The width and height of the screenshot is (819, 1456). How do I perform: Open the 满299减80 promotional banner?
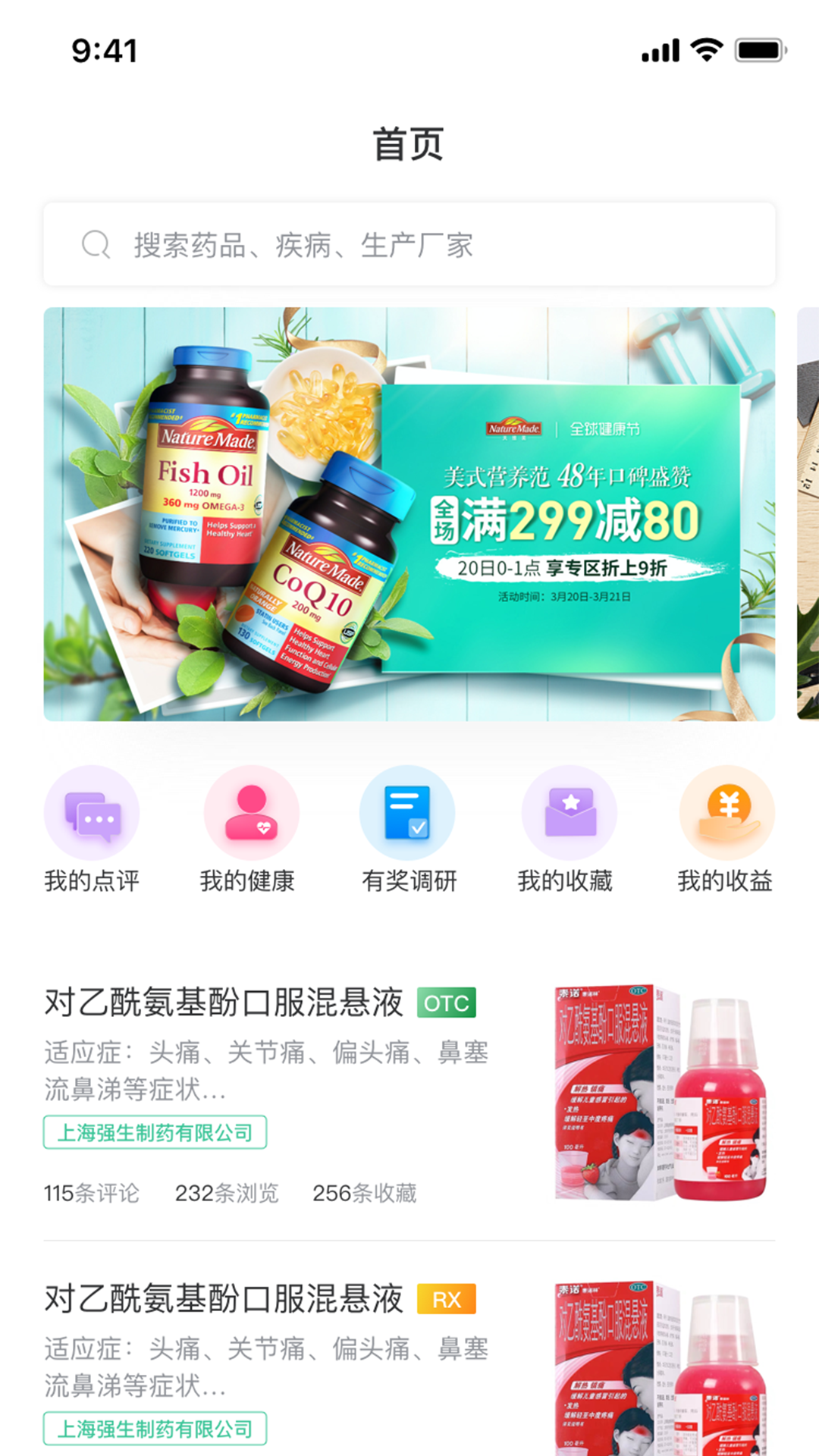pyautogui.click(x=409, y=513)
